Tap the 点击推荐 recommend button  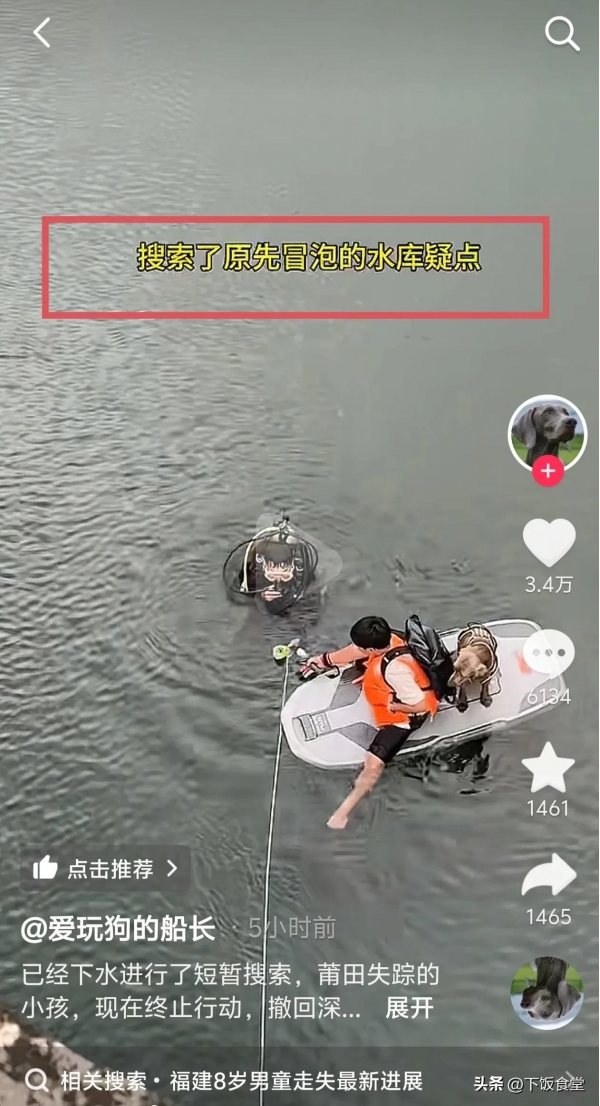pos(105,868)
